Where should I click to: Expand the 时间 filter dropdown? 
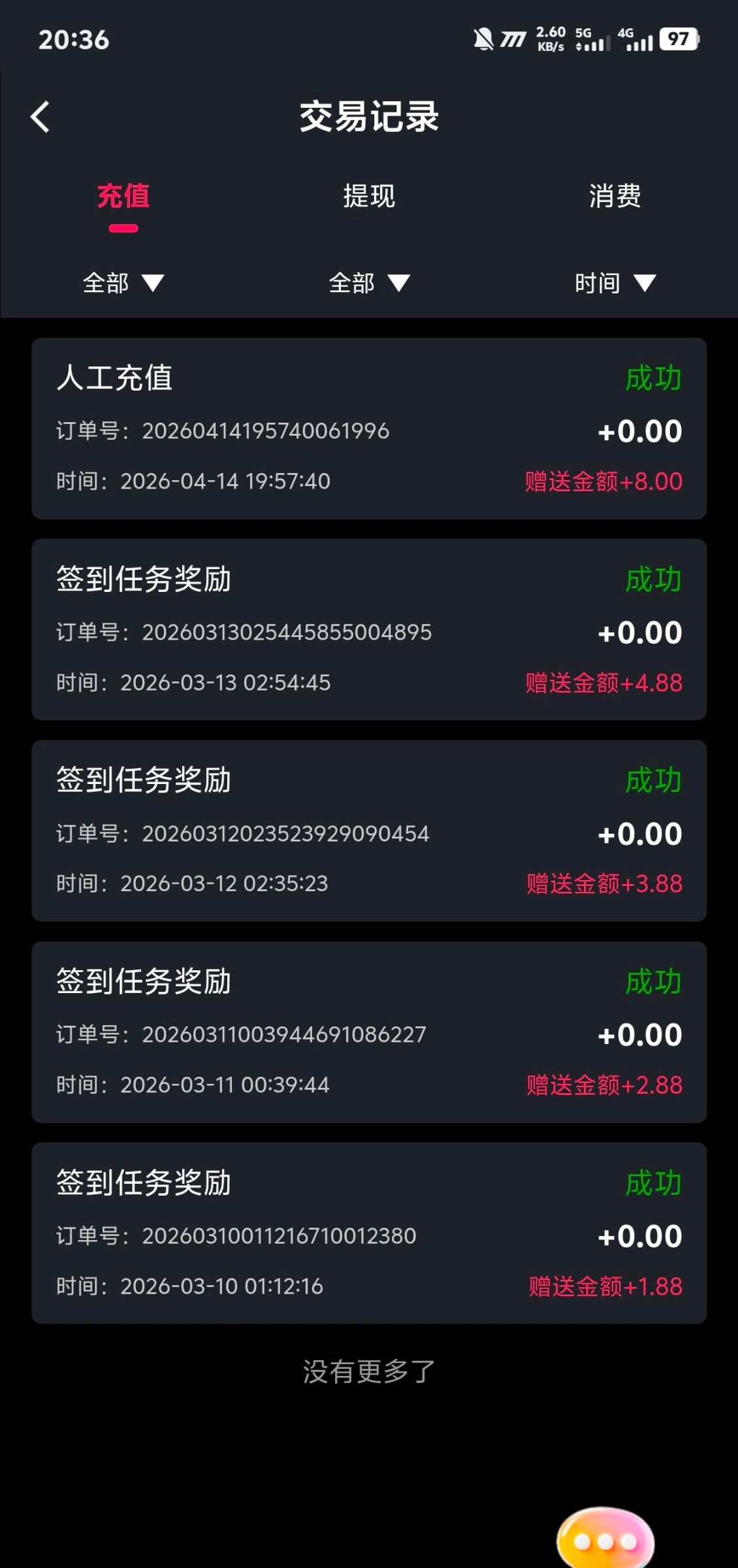(615, 284)
